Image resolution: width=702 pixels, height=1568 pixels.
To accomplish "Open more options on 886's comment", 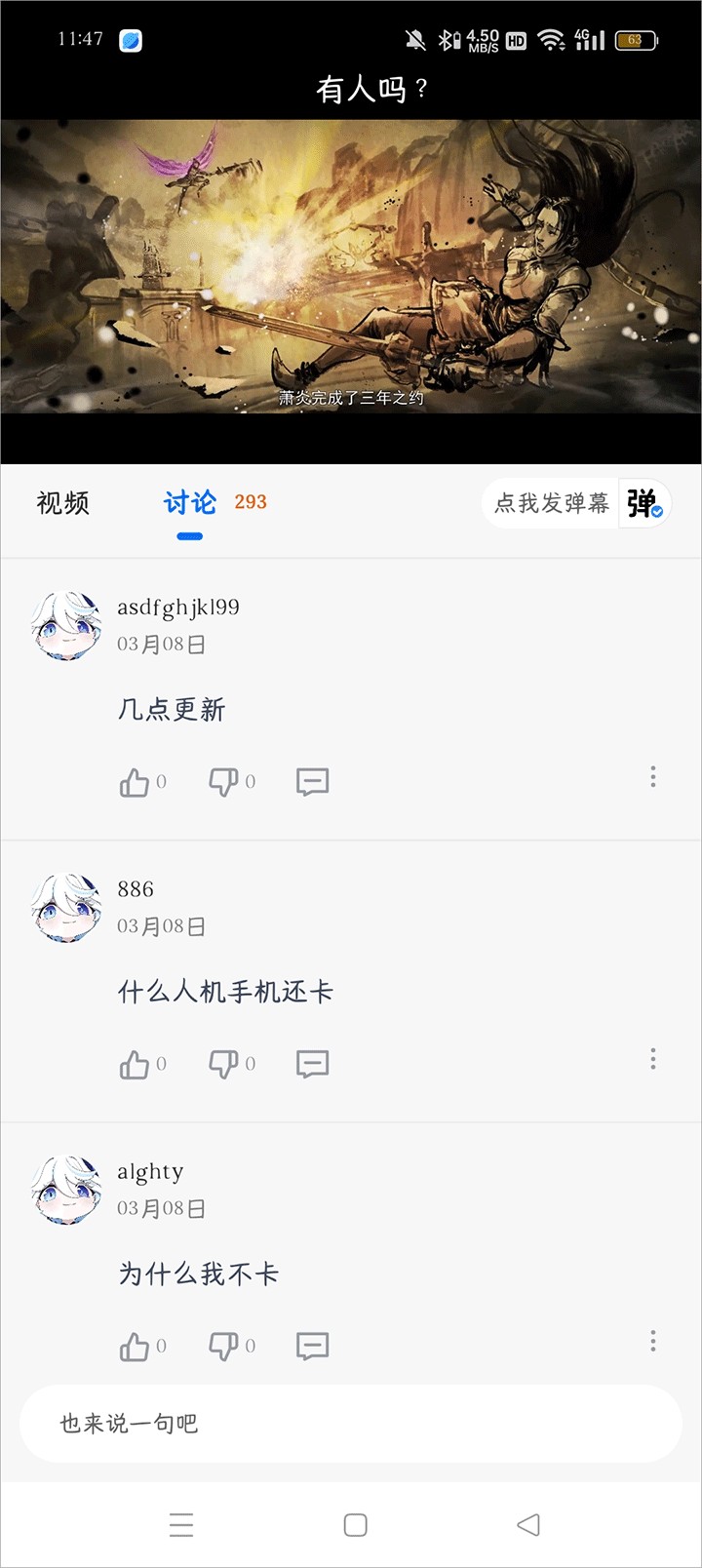I will [x=653, y=1059].
